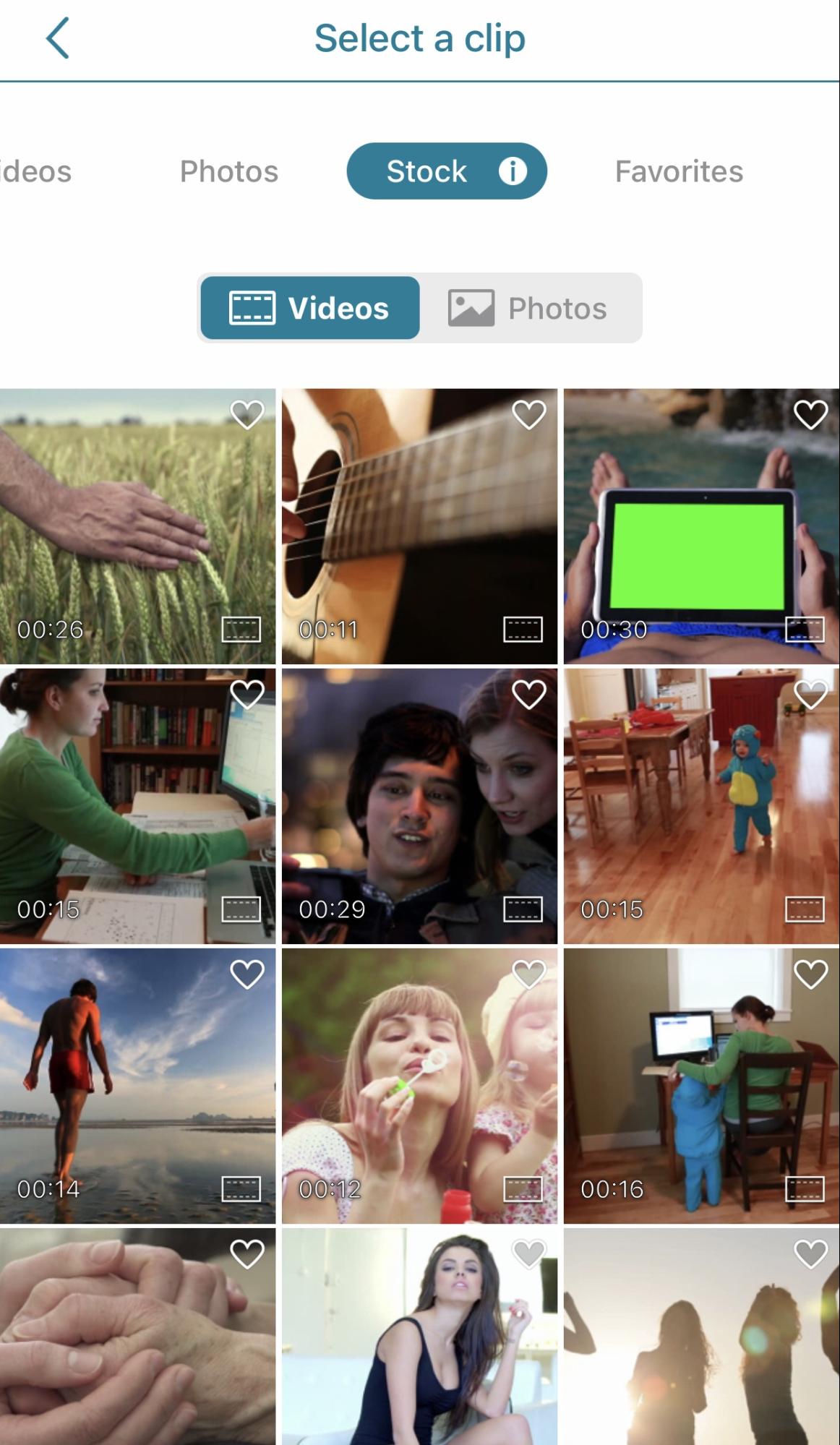Screen dimensions: 840x1445
Task: Switch to the top Photos tab
Action: coord(228,171)
